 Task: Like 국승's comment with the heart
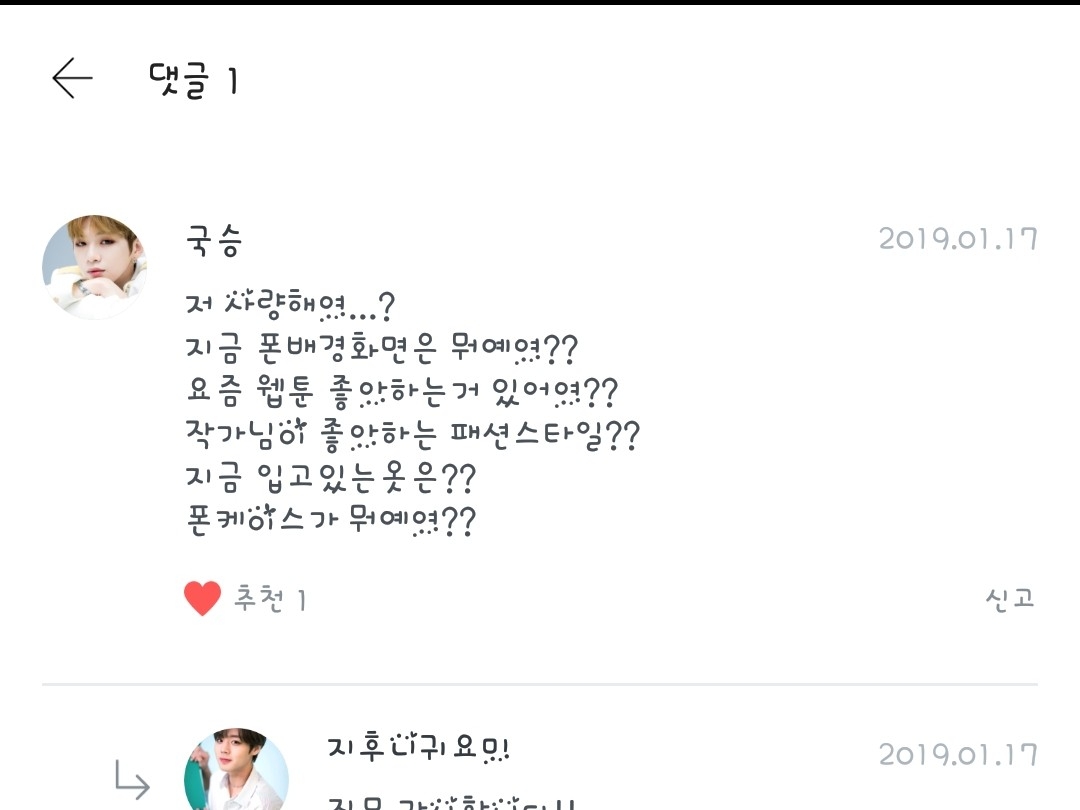[x=202, y=599]
